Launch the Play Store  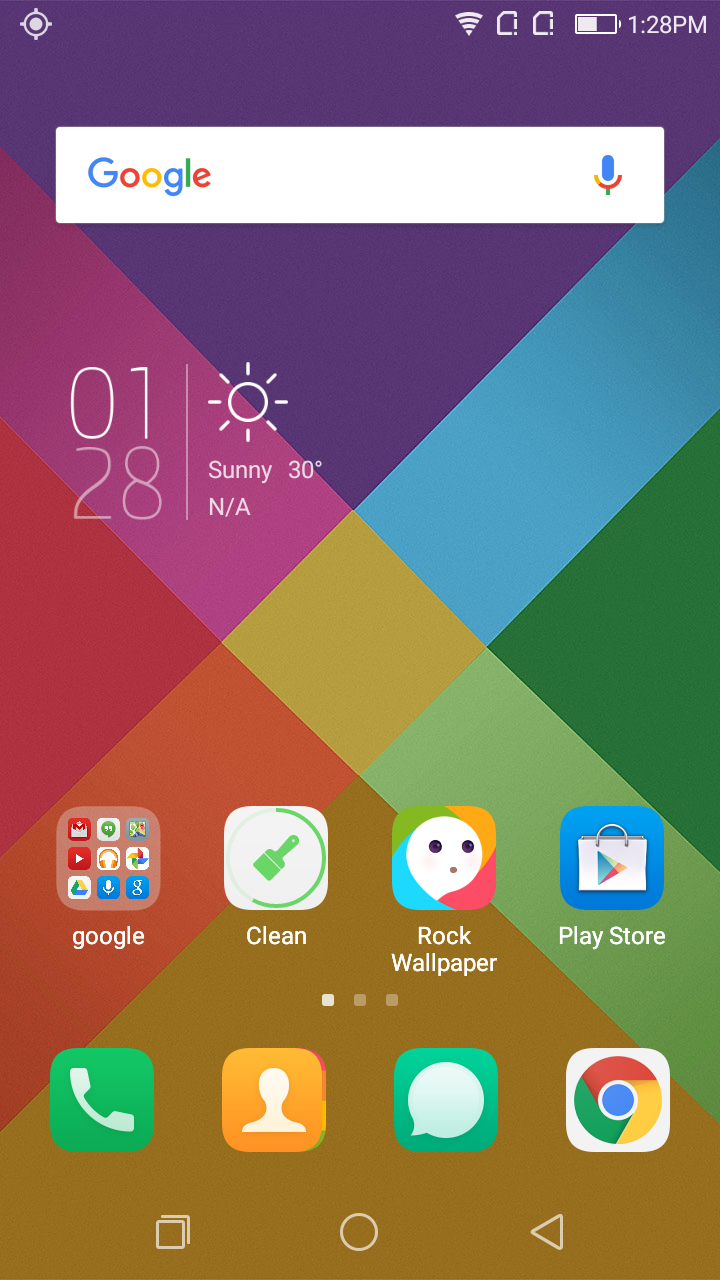coord(612,858)
